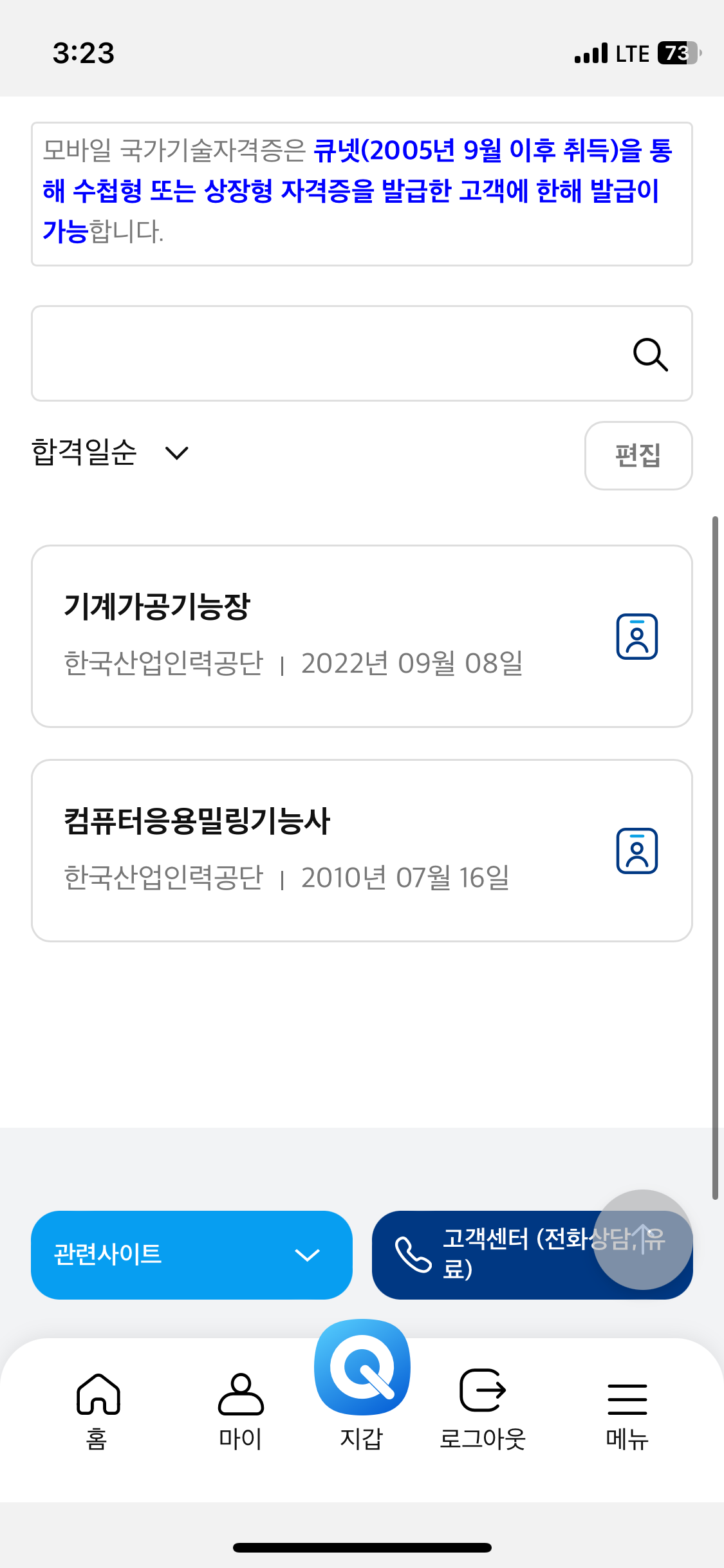The height and width of the screenshot is (1568, 724).
Task: Open the 메뉴 hamburger menu
Action: click(x=627, y=1411)
